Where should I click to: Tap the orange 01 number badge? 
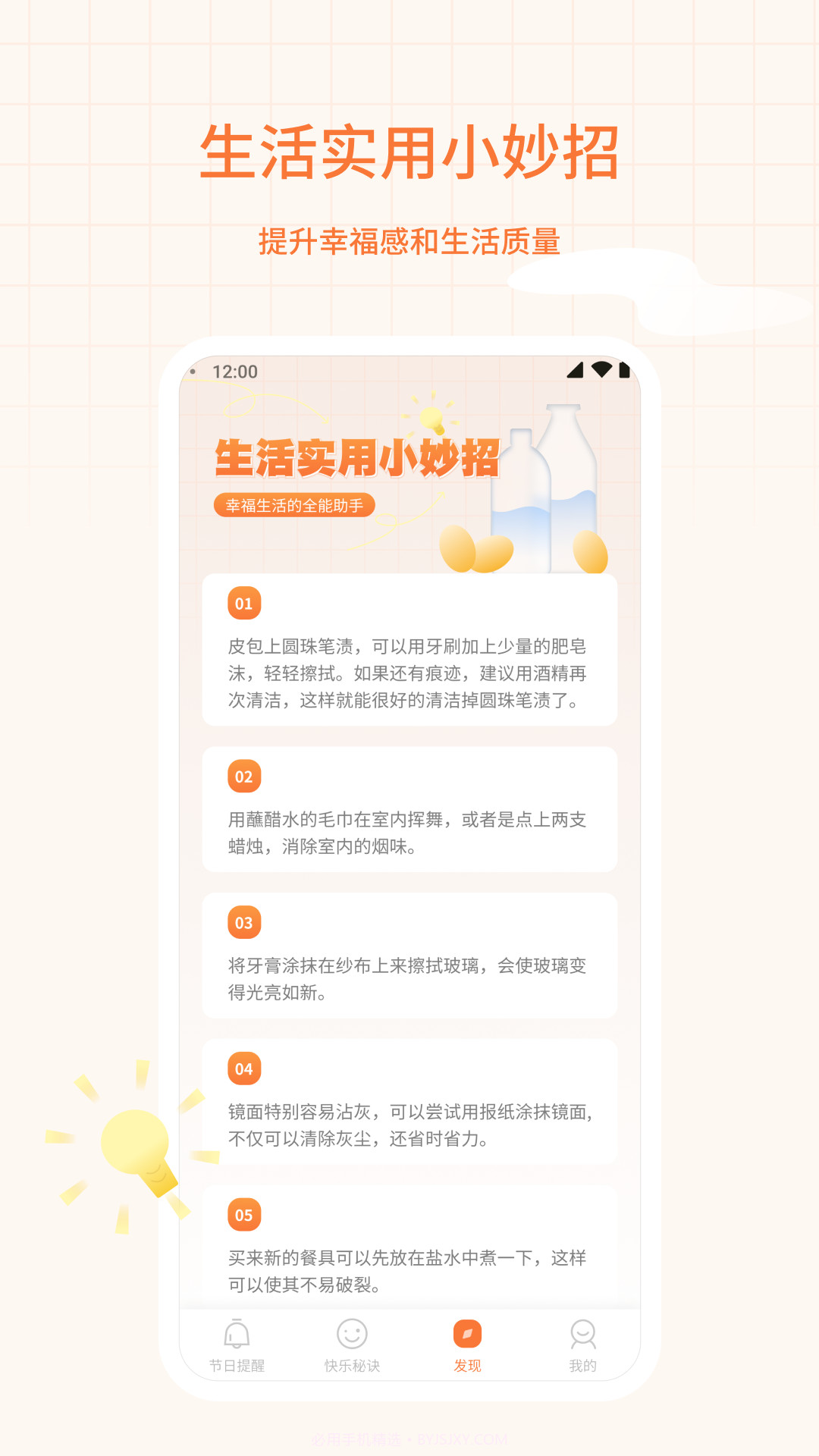(243, 604)
